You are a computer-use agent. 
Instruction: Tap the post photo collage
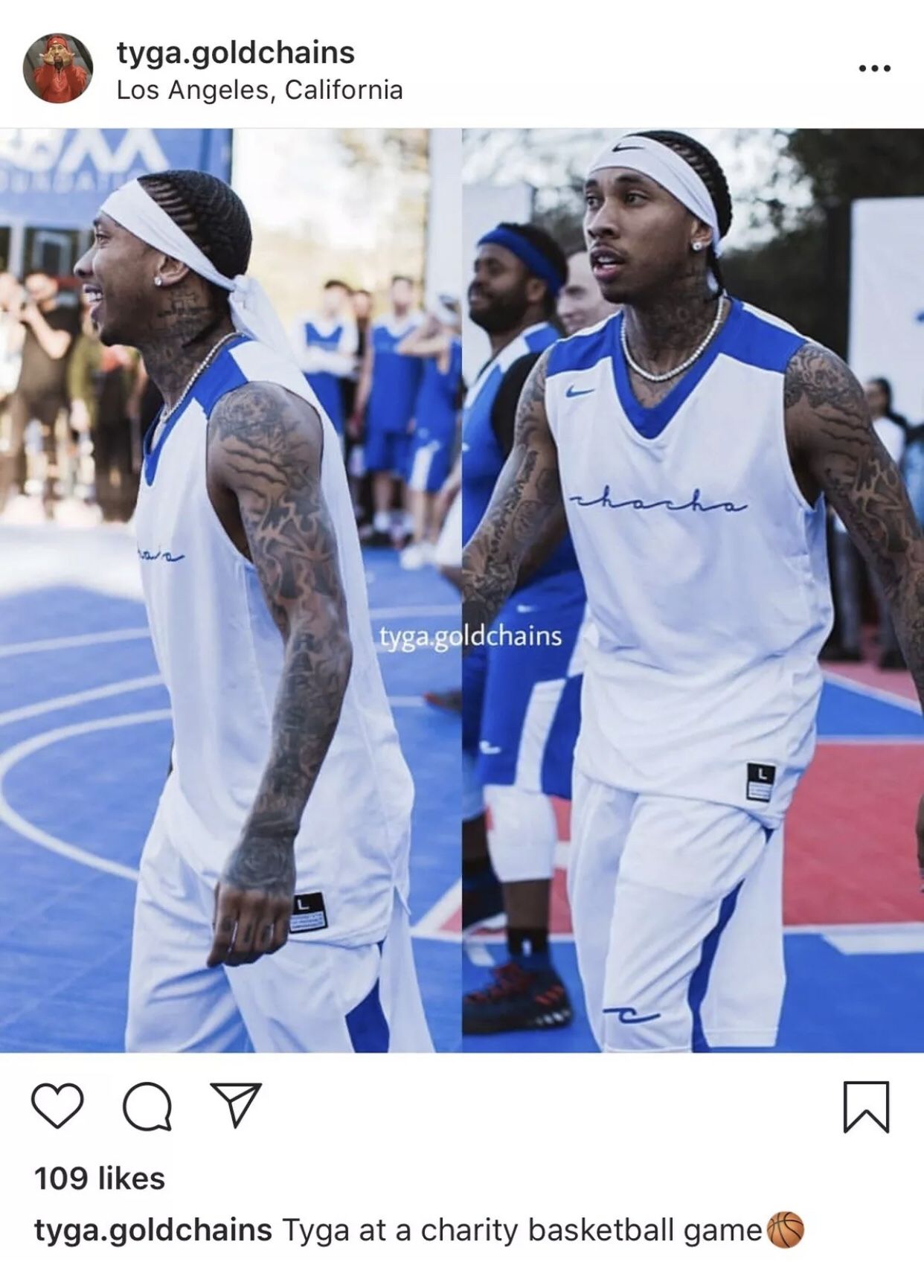point(462,590)
